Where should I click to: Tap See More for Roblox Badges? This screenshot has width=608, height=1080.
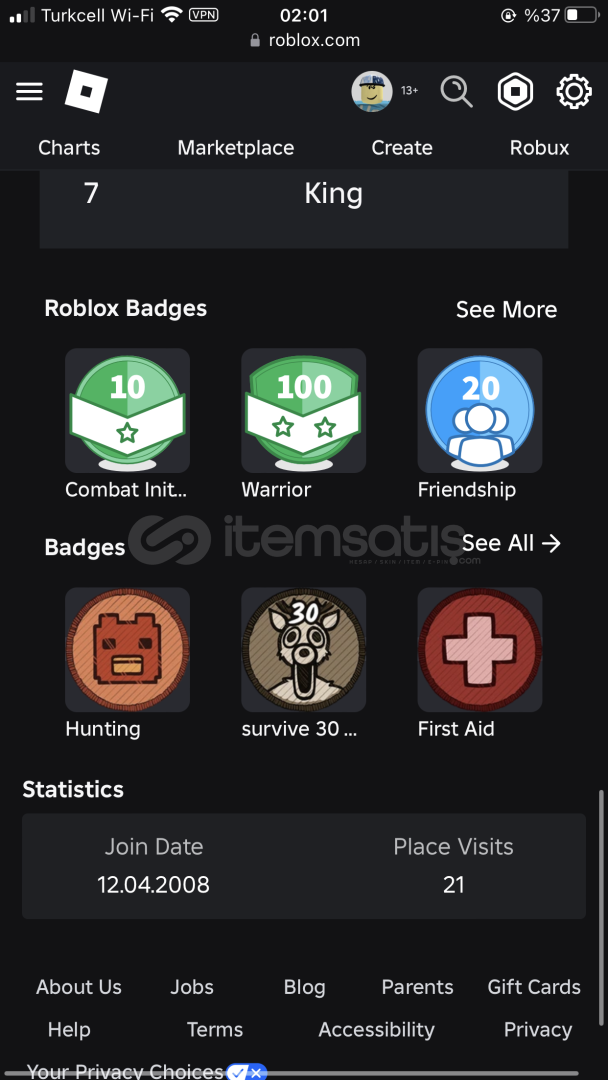(x=506, y=310)
